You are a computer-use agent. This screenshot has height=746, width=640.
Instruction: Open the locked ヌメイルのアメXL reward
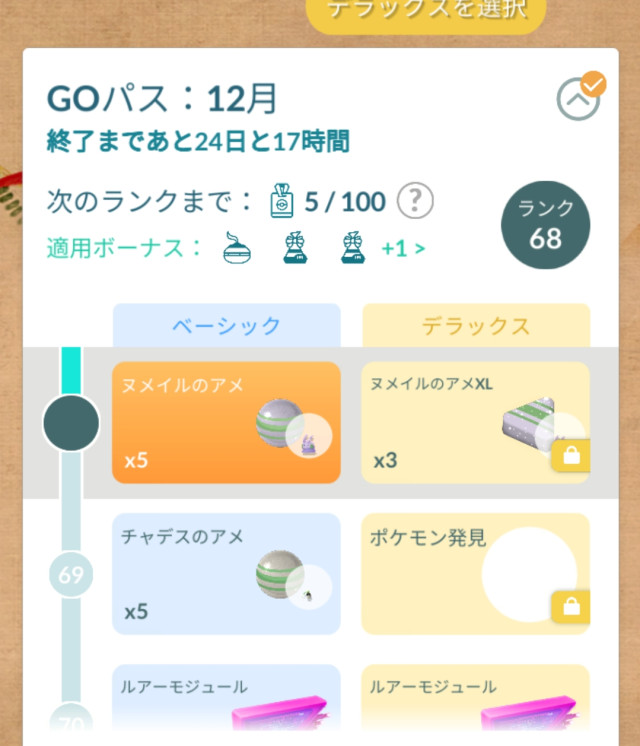click(475, 423)
